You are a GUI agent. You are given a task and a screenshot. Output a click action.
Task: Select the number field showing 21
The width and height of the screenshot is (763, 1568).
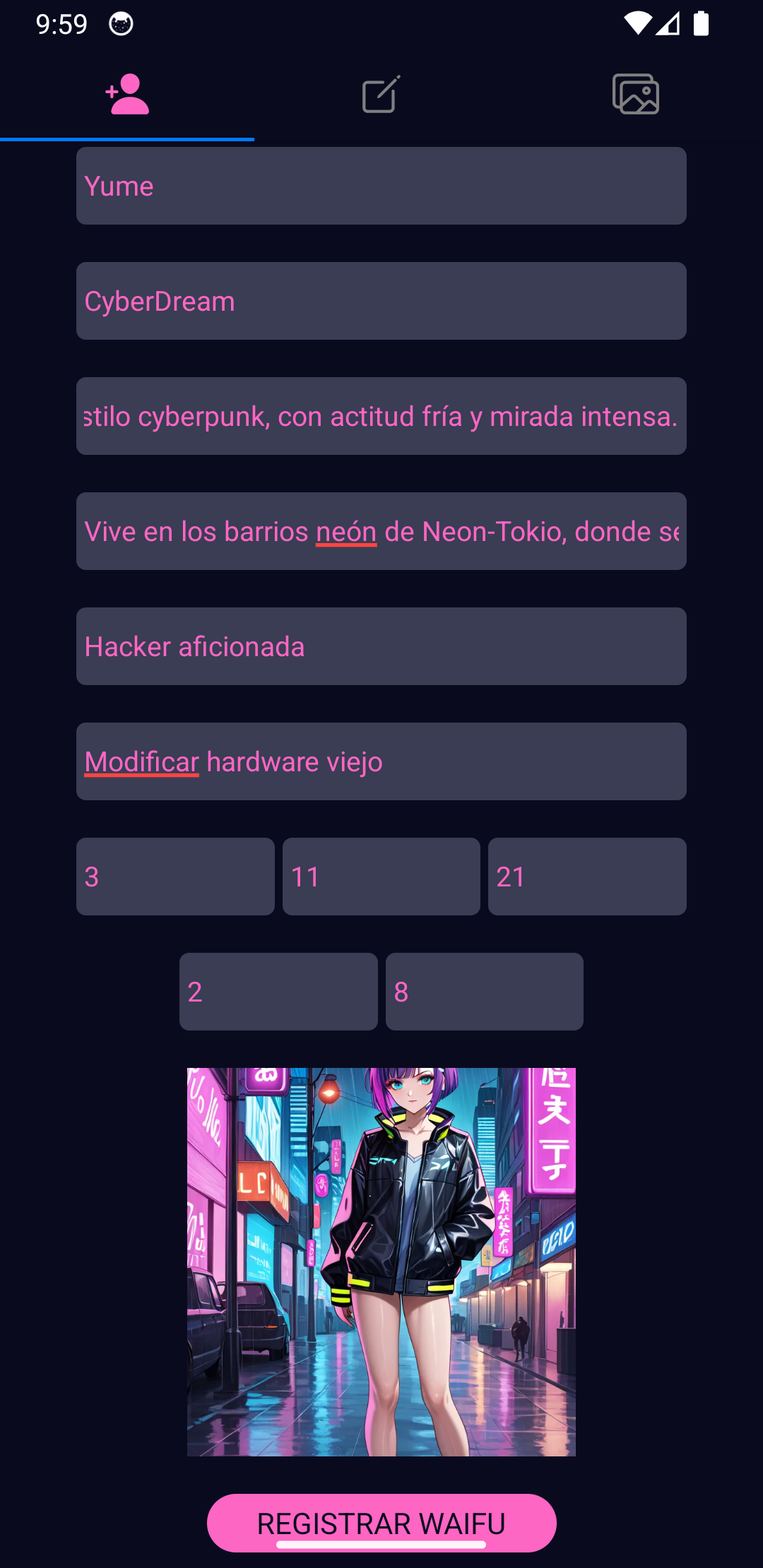point(587,877)
